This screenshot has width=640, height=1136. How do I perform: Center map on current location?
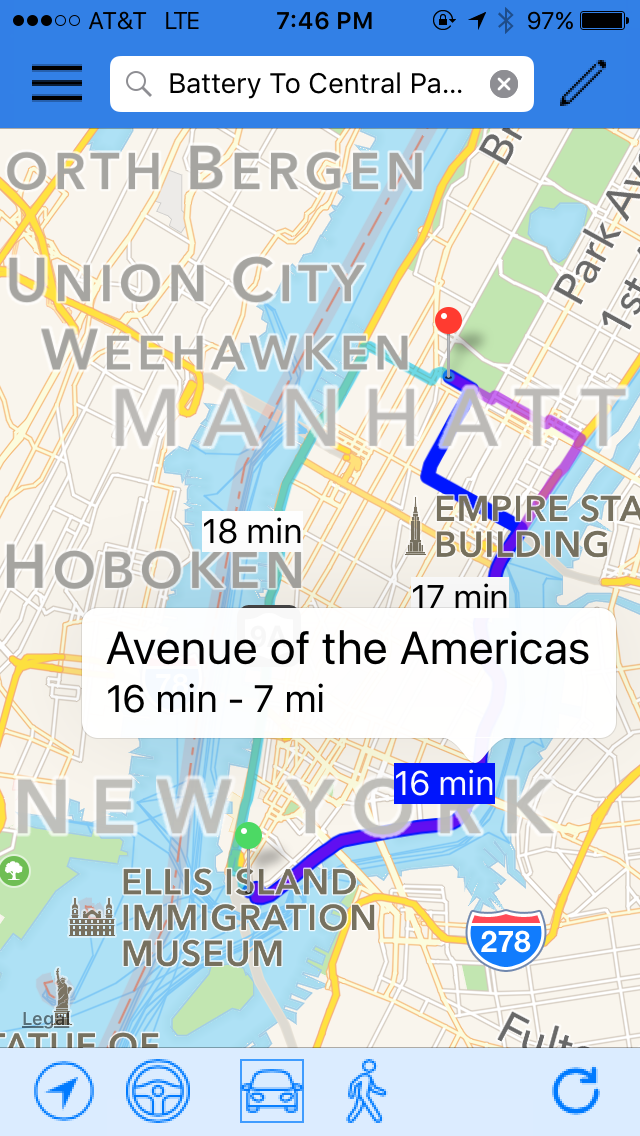click(x=63, y=1091)
